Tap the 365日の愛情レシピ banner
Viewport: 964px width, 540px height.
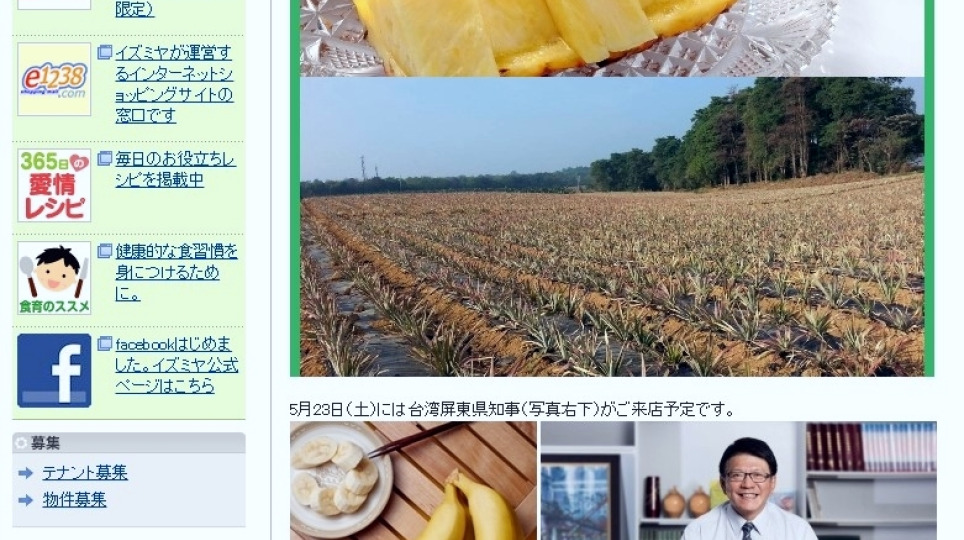pos(54,185)
